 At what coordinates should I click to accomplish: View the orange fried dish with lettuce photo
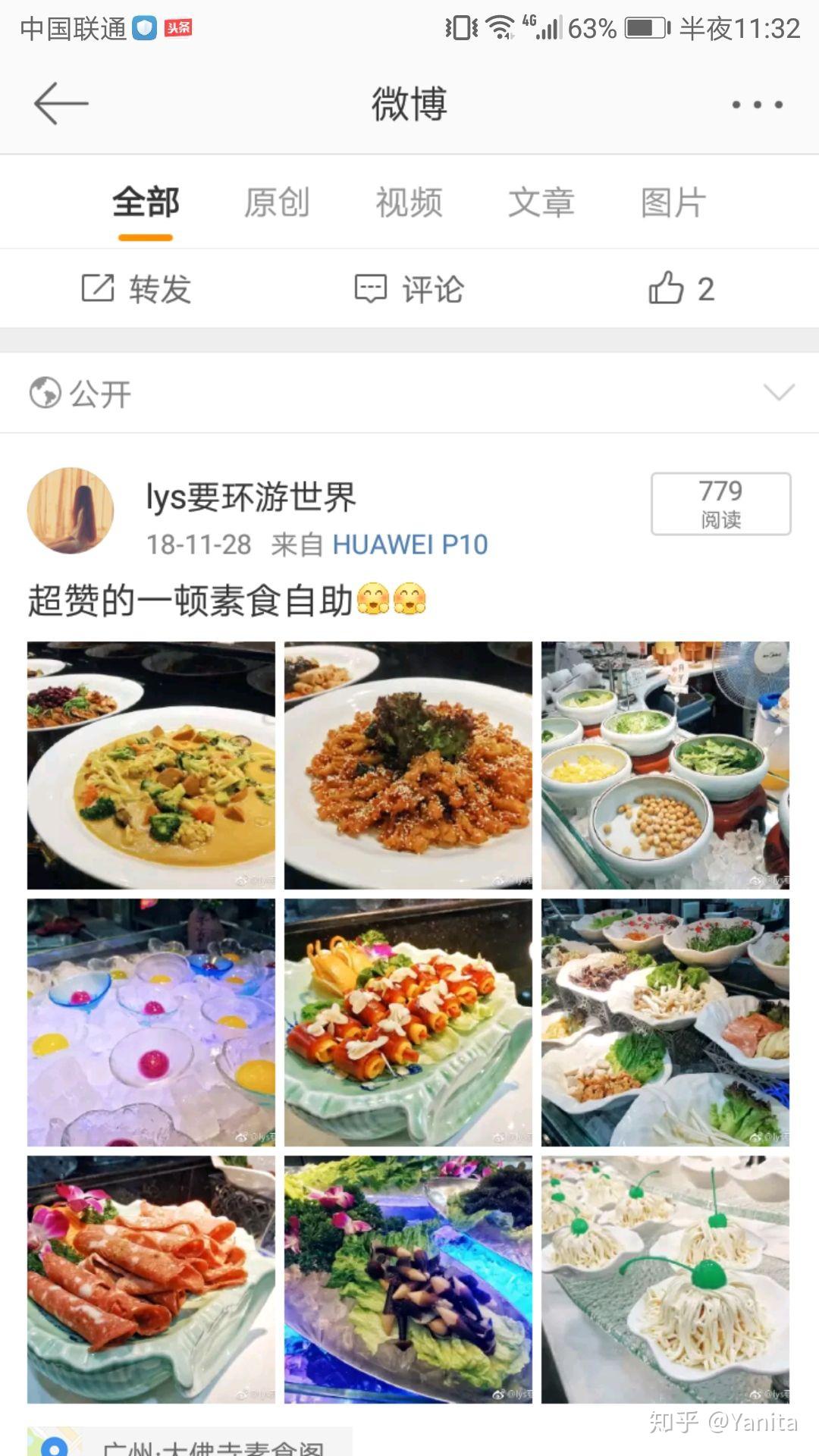tap(408, 765)
